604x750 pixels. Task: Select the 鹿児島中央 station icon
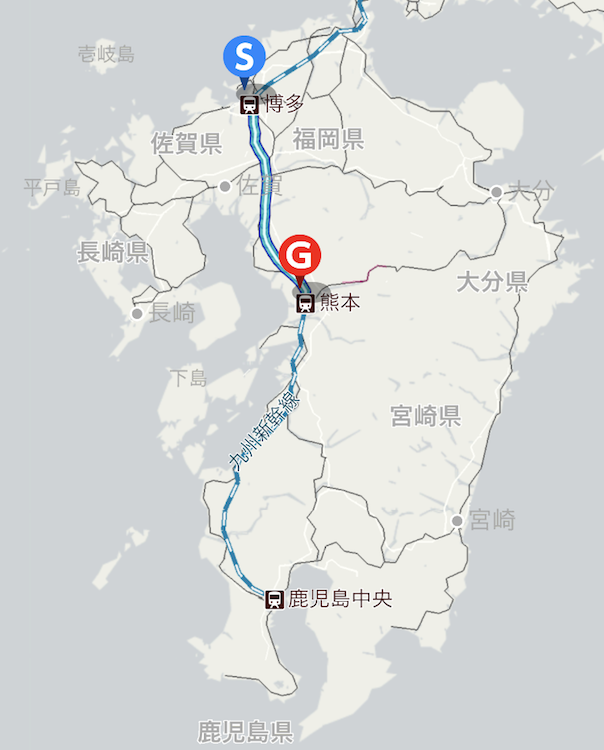(x=274, y=600)
